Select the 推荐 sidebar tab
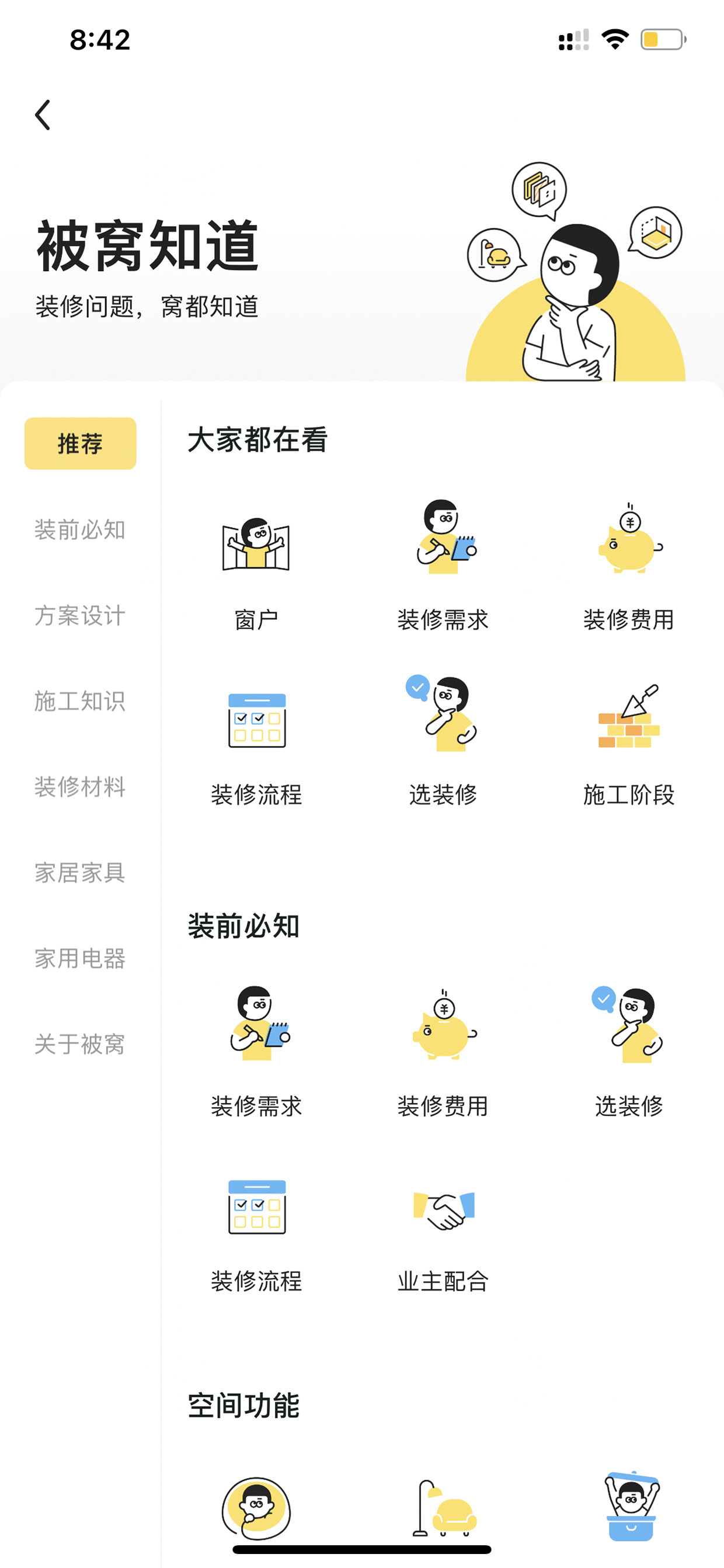The height and width of the screenshot is (1568, 724). point(81,443)
